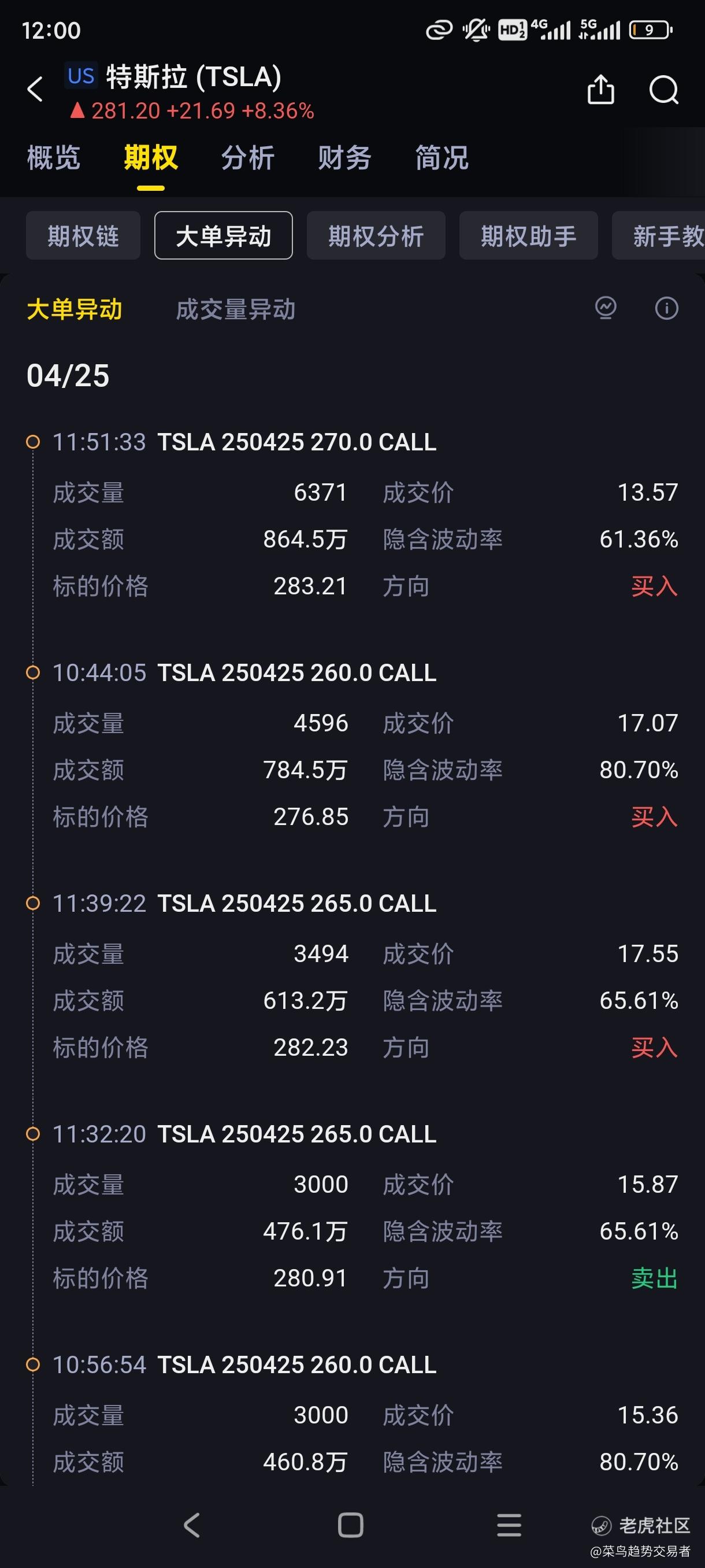Switch to 成交量异动 sub-tab
Screen dimensions: 705x1568
[x=235, y=309]
